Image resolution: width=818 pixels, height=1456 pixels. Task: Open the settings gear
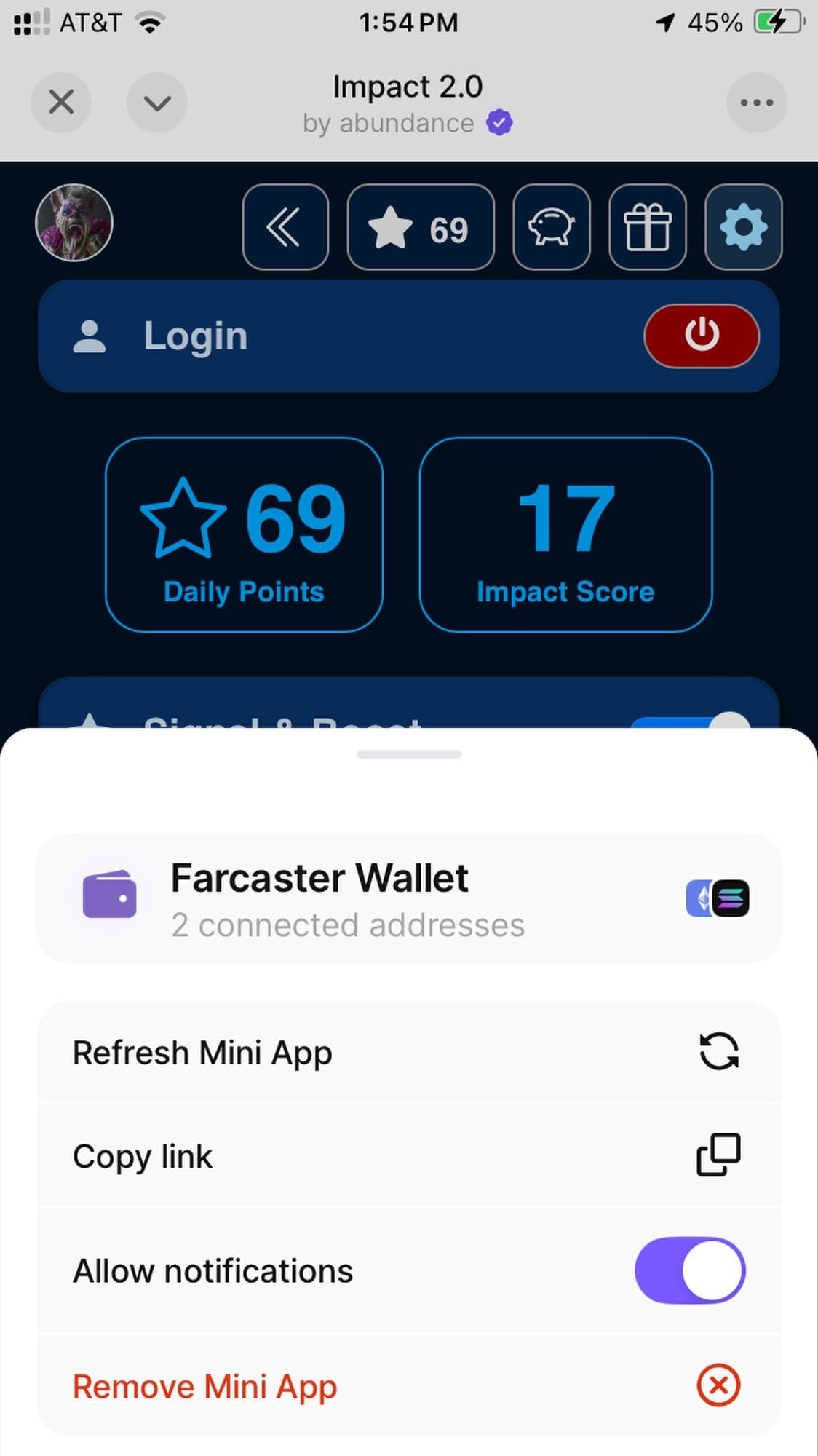coord(743,227)
